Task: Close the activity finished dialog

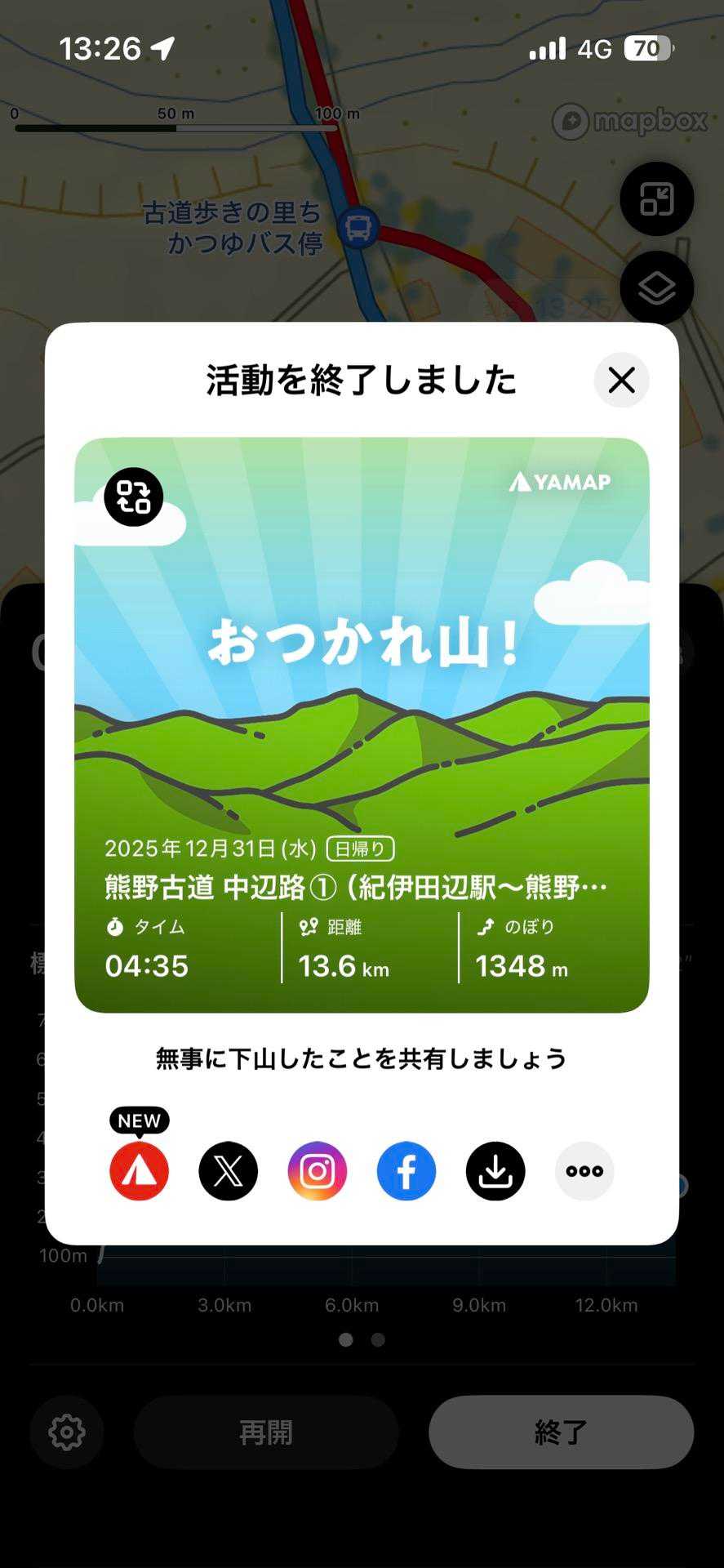Action: pyautogui.click(x=621, y=380)
